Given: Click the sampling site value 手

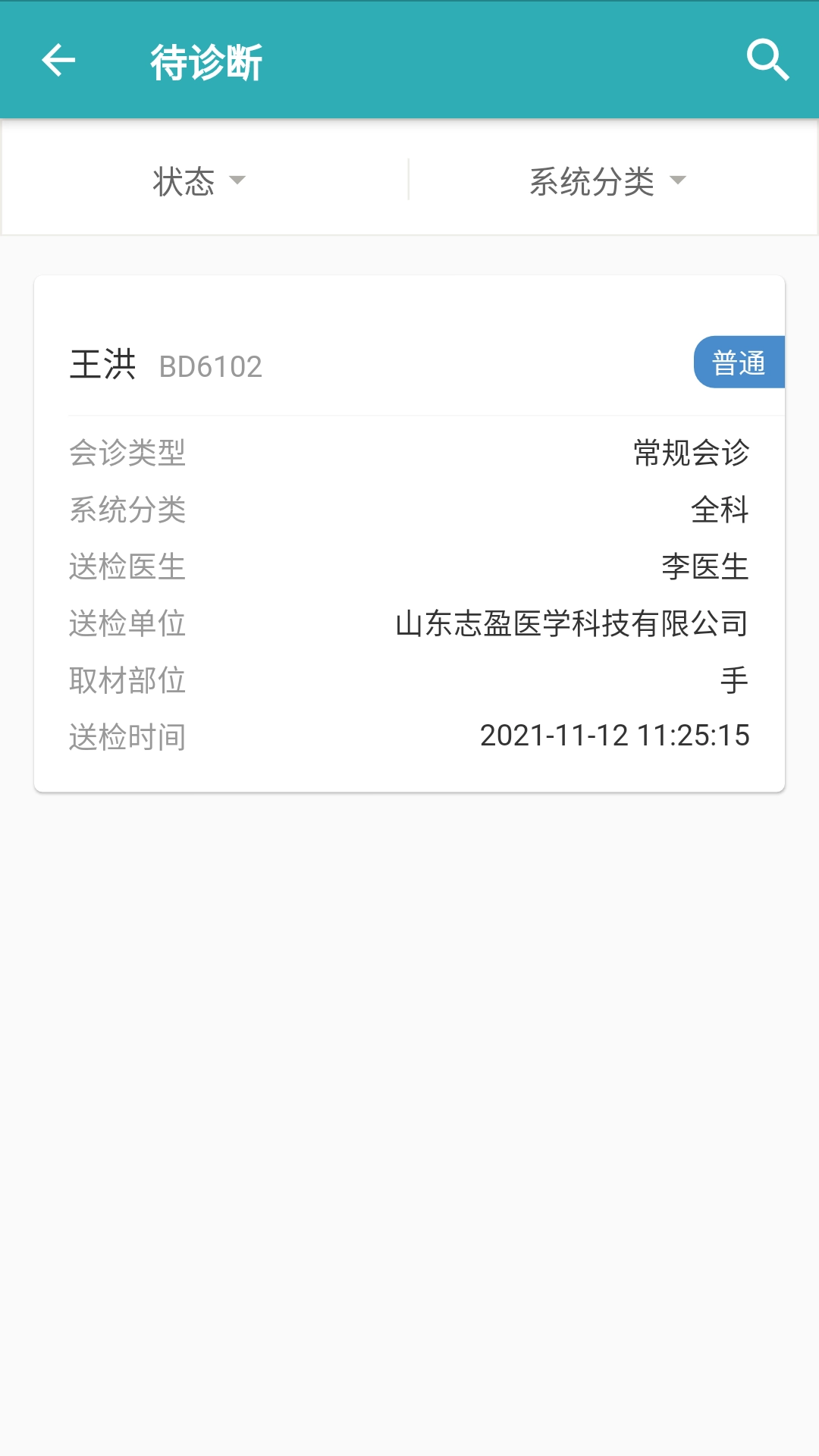Looking at the screenshot, I should click(x=739, y=679).
